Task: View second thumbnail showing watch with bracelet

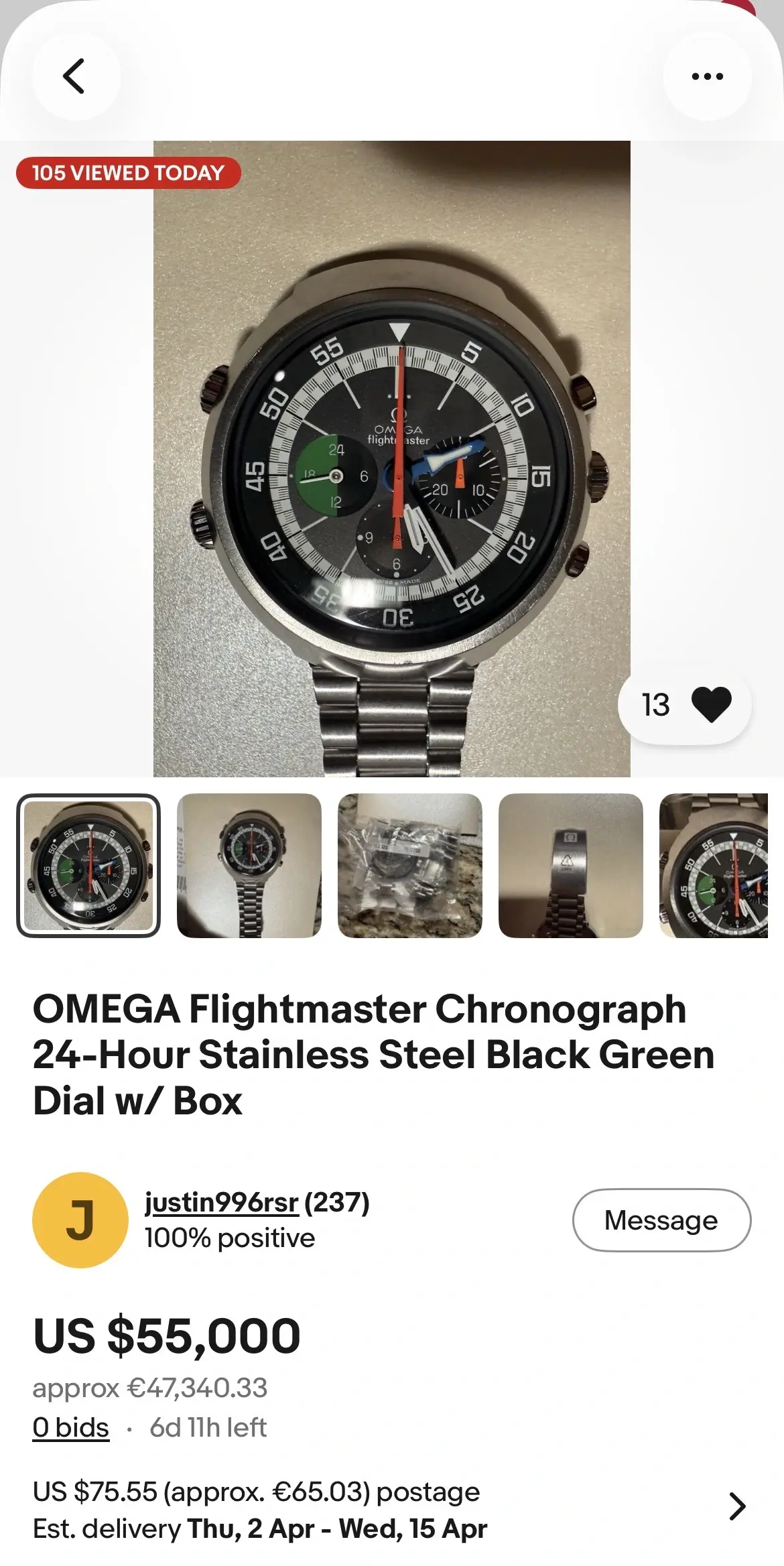Action: coord(249,865)
